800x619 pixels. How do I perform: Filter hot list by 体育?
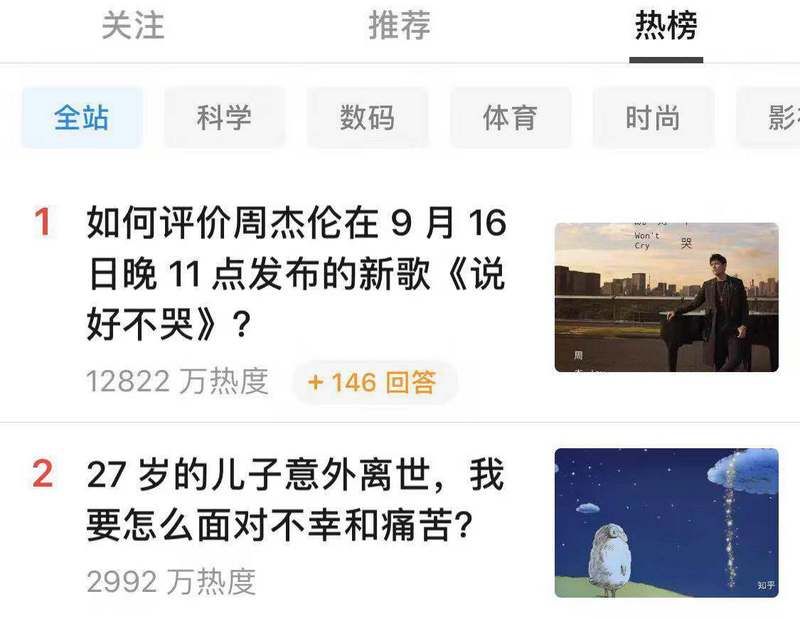pos(510,118)
